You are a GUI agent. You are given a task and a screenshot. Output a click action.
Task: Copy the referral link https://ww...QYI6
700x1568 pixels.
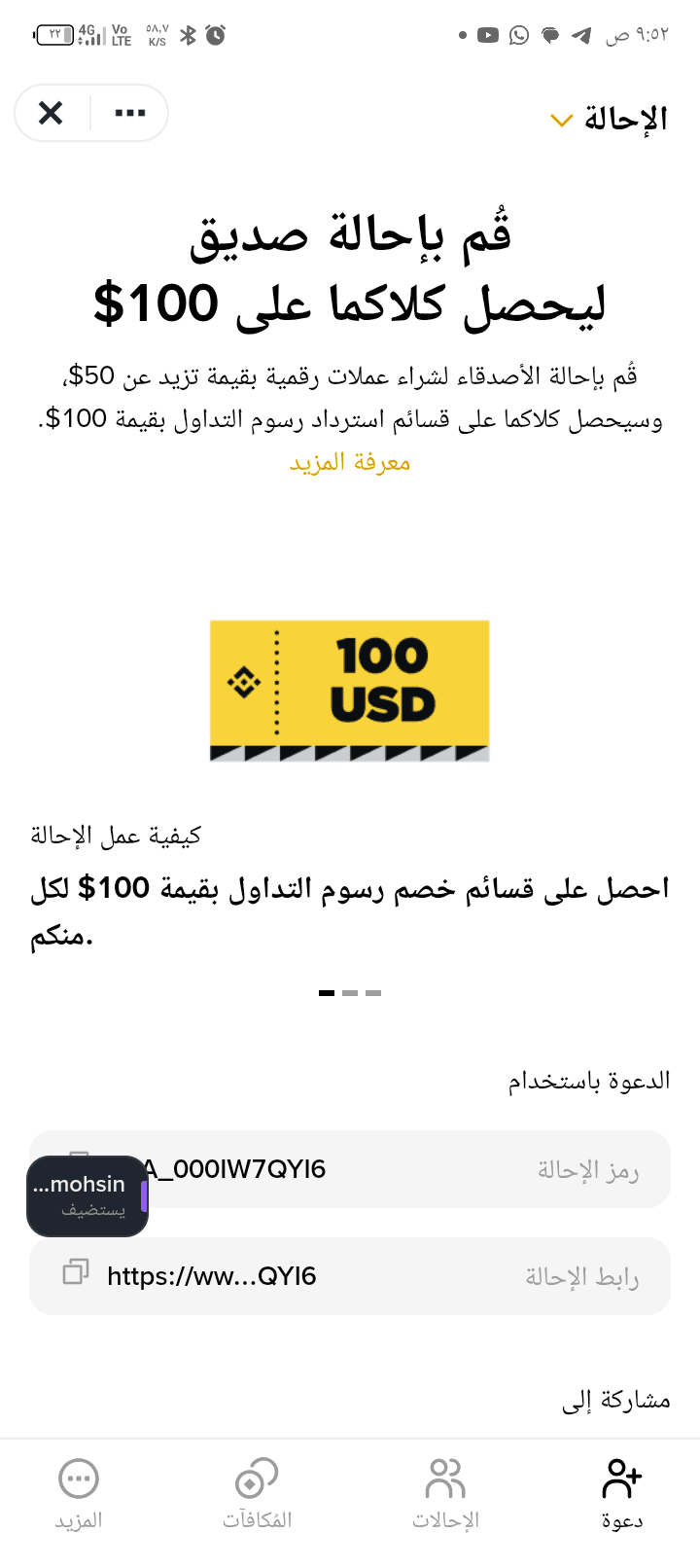click(x=76, y=1272)
